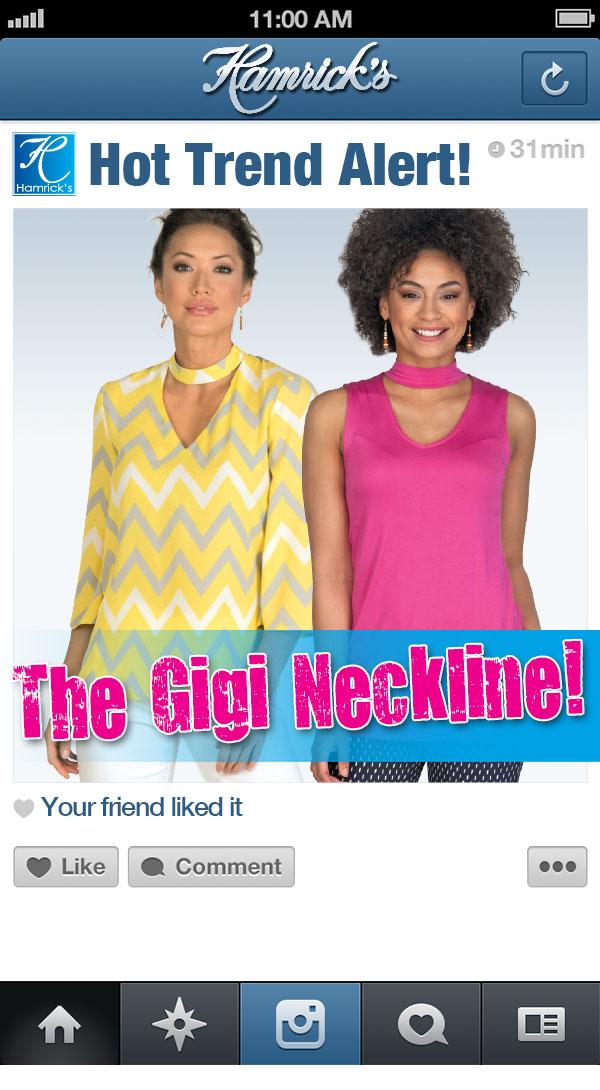The width and height of the screenshot is (600, 1090).
Task: Switch to the explore compass tab
Action: pos(179,1025)
